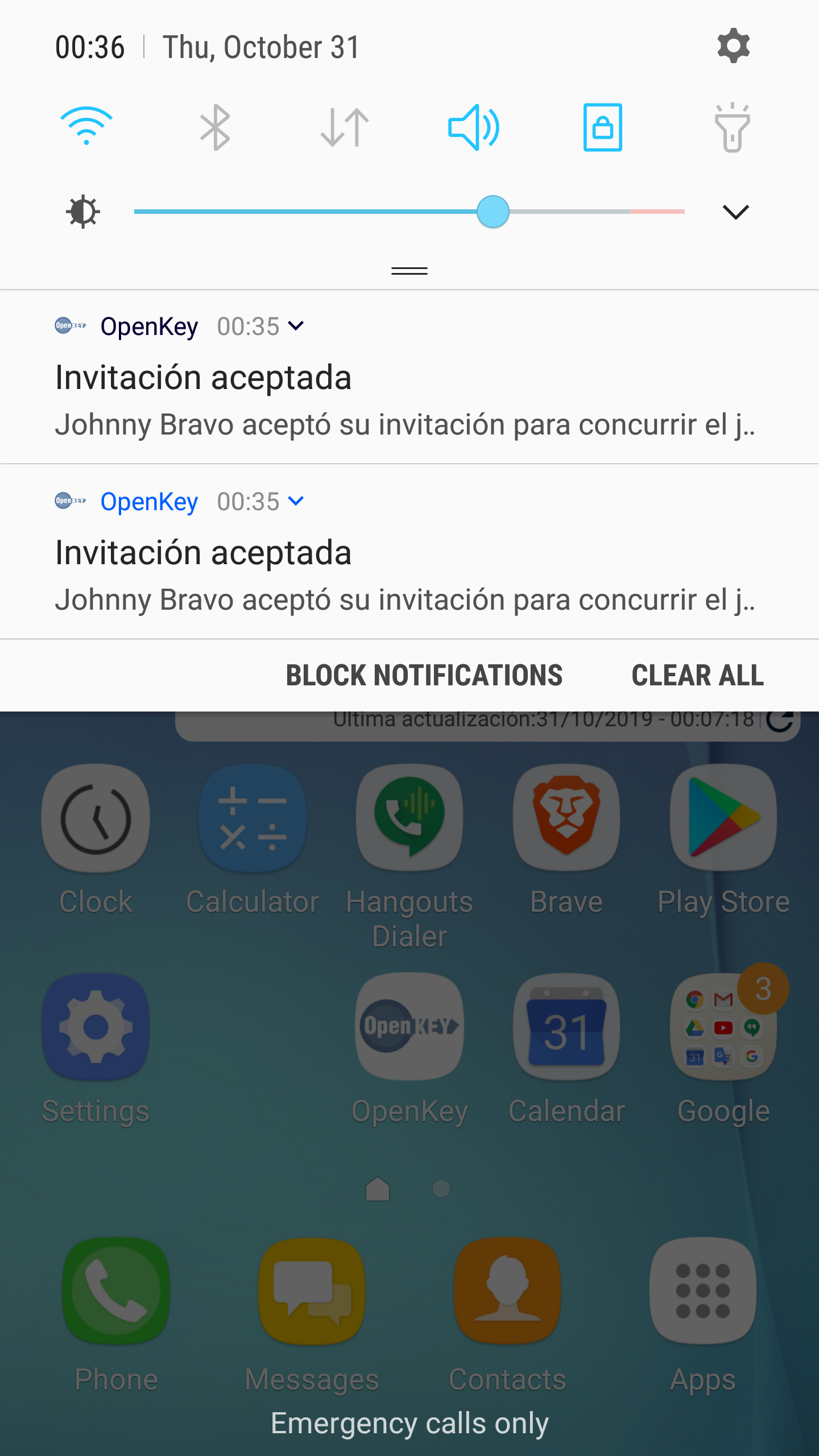Expand the full quick settings panel
Viewport: 819px width, 1456px height.
click(x=735, y=212)
